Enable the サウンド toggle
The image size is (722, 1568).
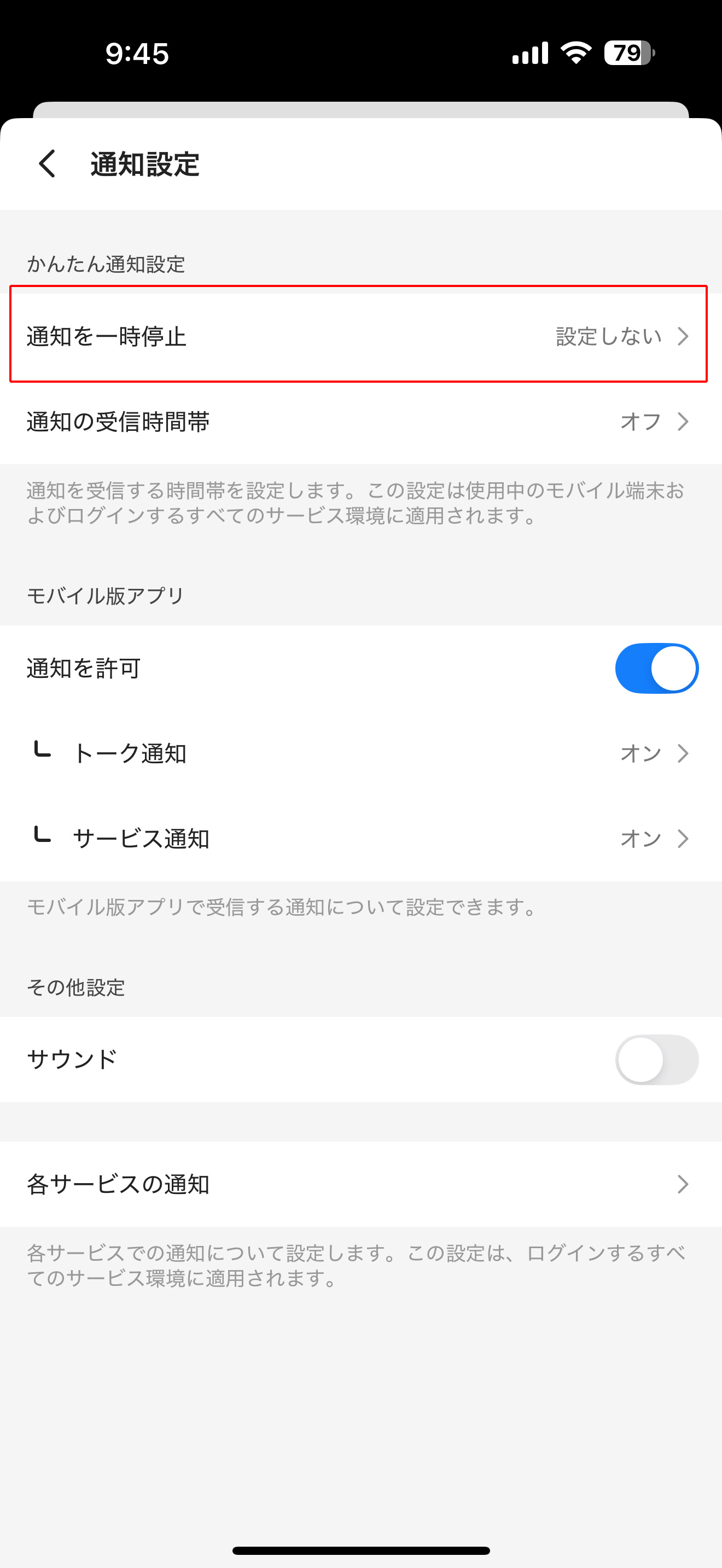[656, 1060]
